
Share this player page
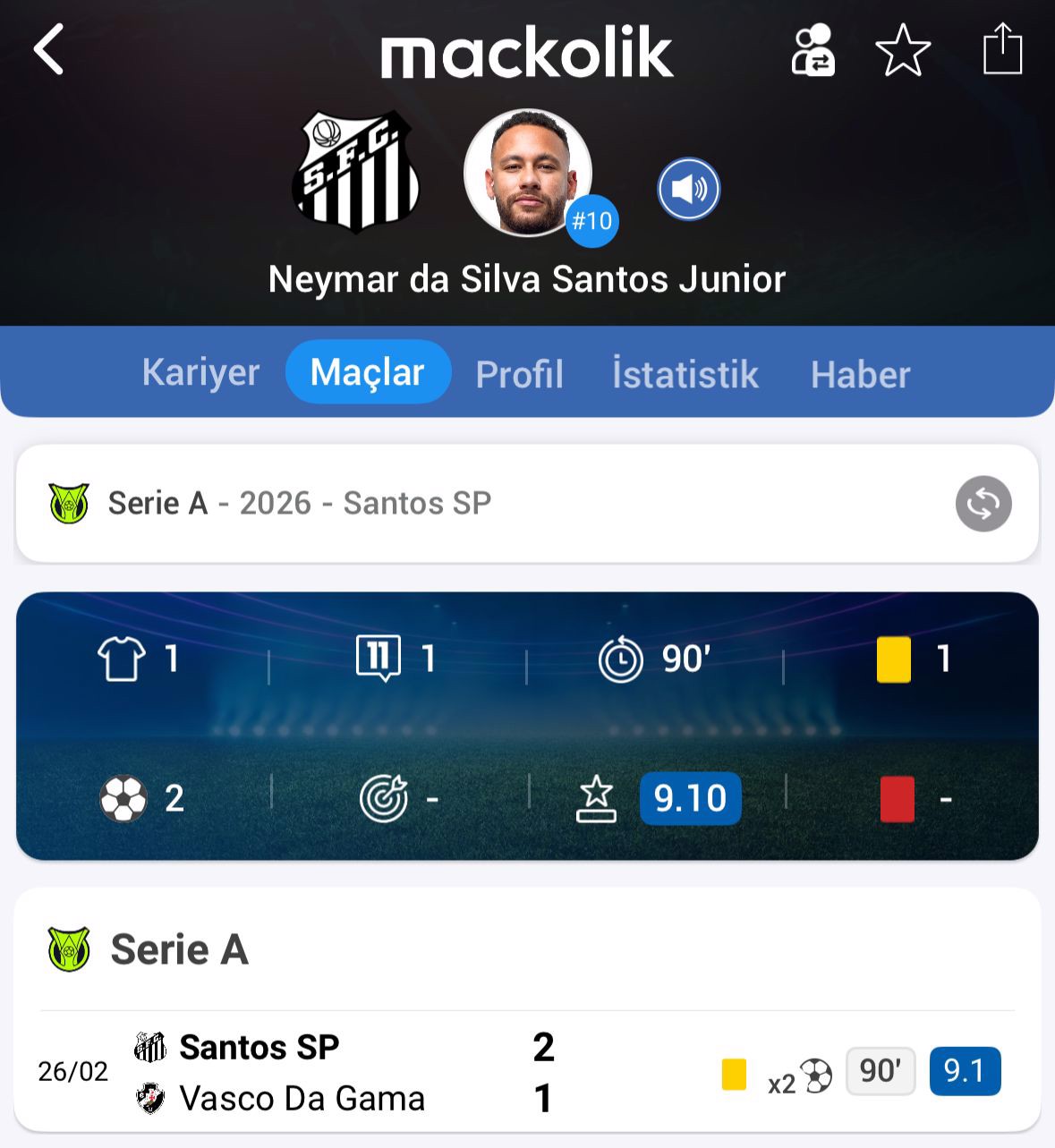(1001, 49)
